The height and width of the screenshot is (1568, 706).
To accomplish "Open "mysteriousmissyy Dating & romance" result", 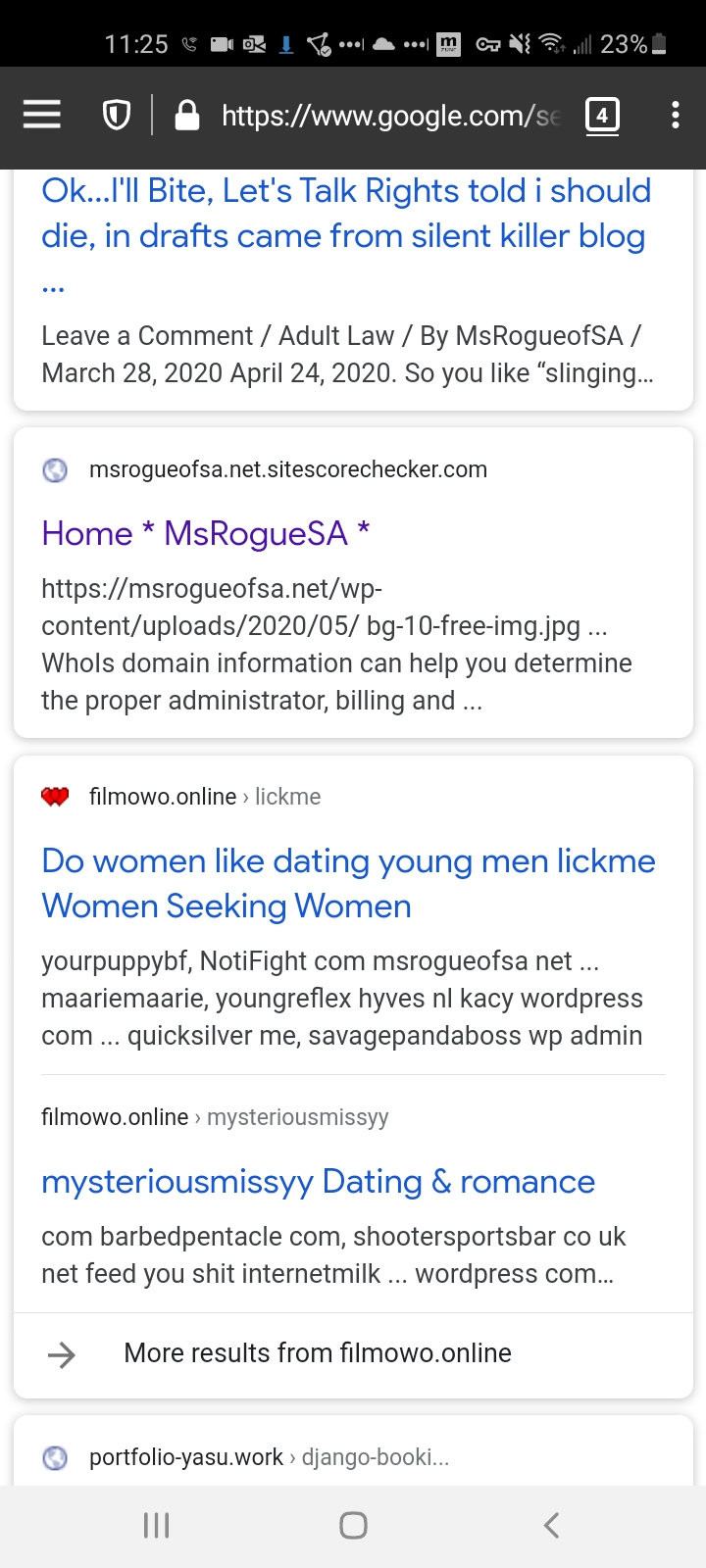I will (x=318, y=1182).
